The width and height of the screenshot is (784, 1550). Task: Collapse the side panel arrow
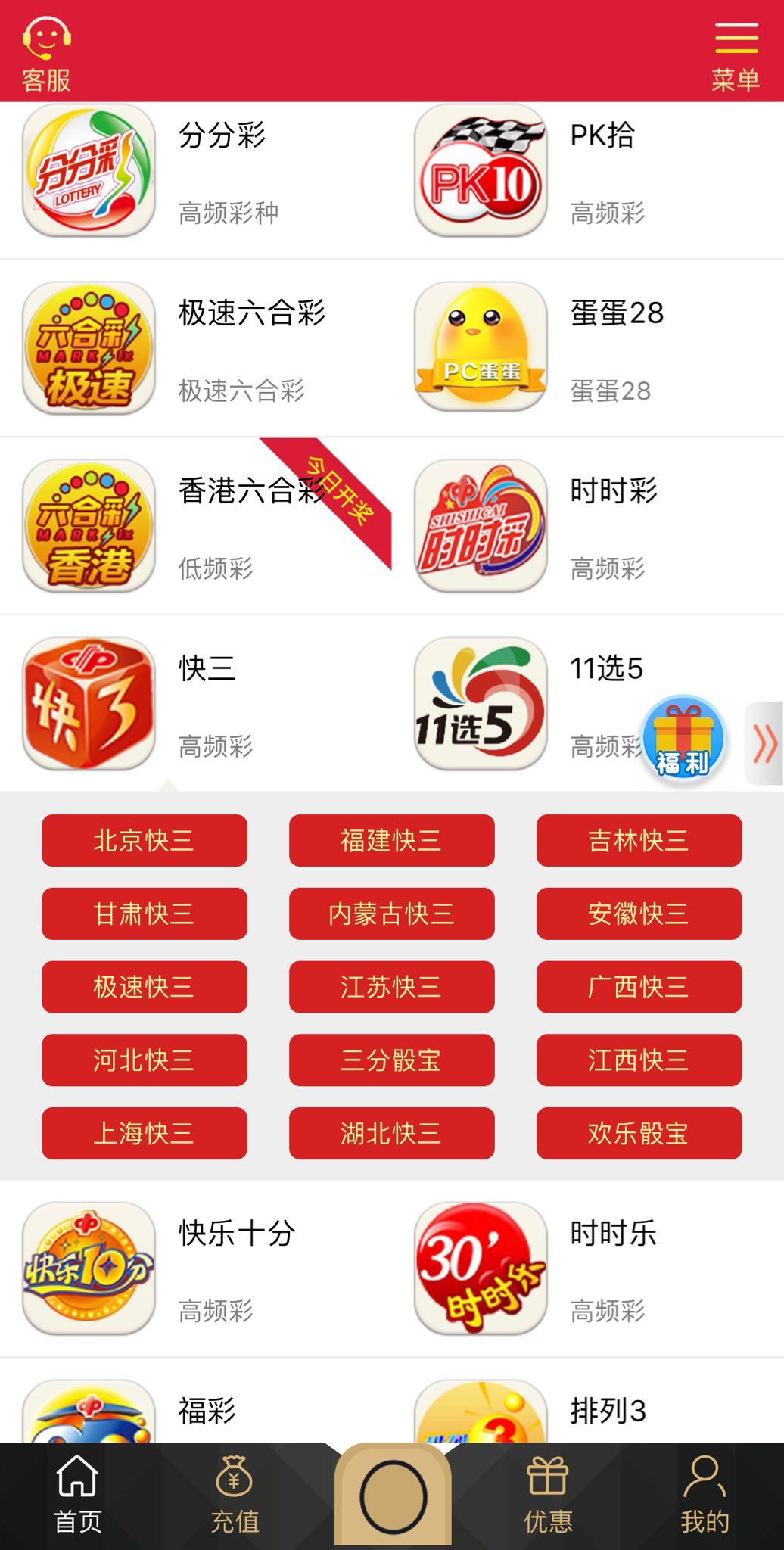pyautogui.click(x=765, y=744)
